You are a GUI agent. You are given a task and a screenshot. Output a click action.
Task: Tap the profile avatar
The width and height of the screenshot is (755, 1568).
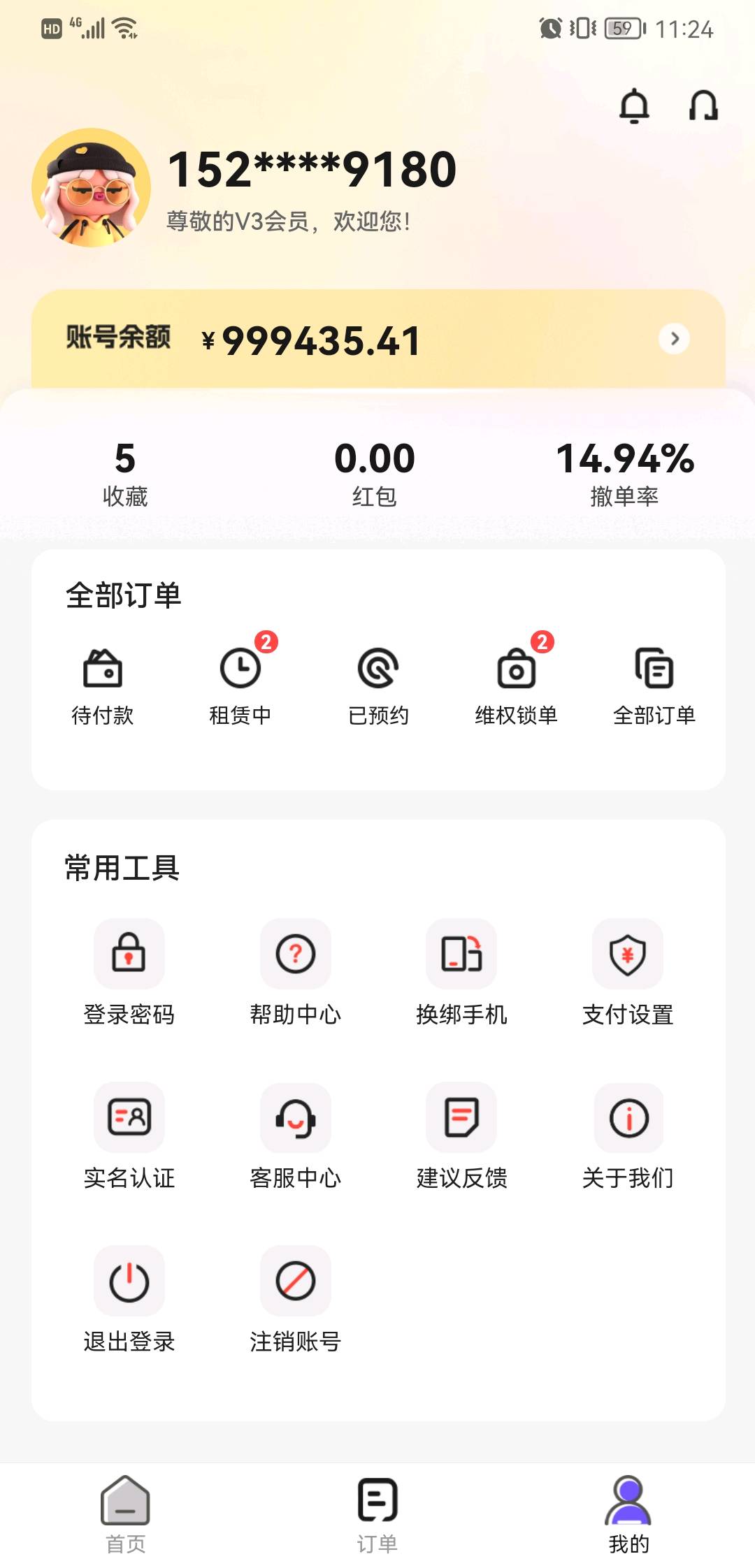click(x=92, y=187)
